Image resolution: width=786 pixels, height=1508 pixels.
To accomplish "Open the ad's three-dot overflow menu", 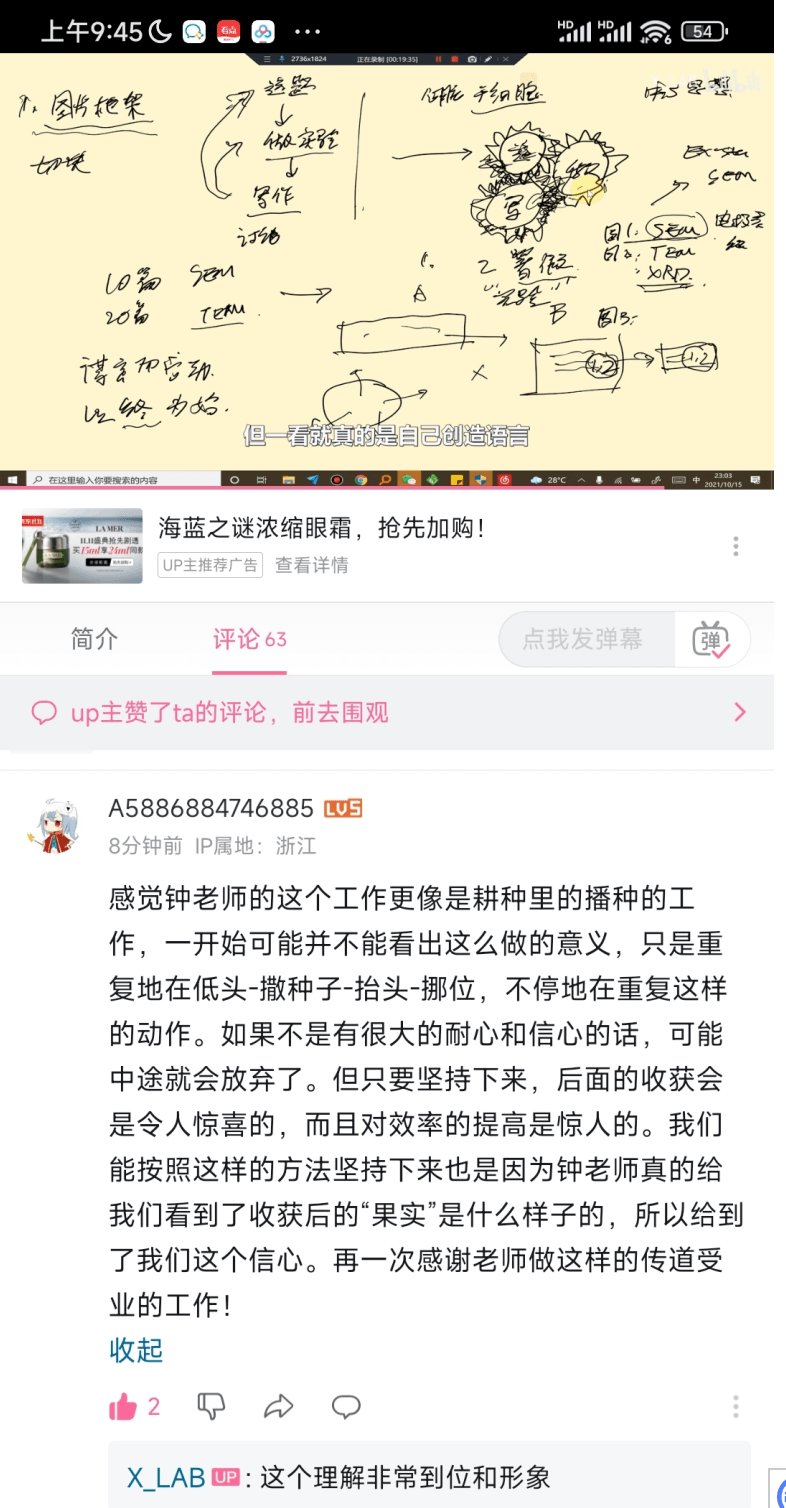I will (x=736, y=546).
